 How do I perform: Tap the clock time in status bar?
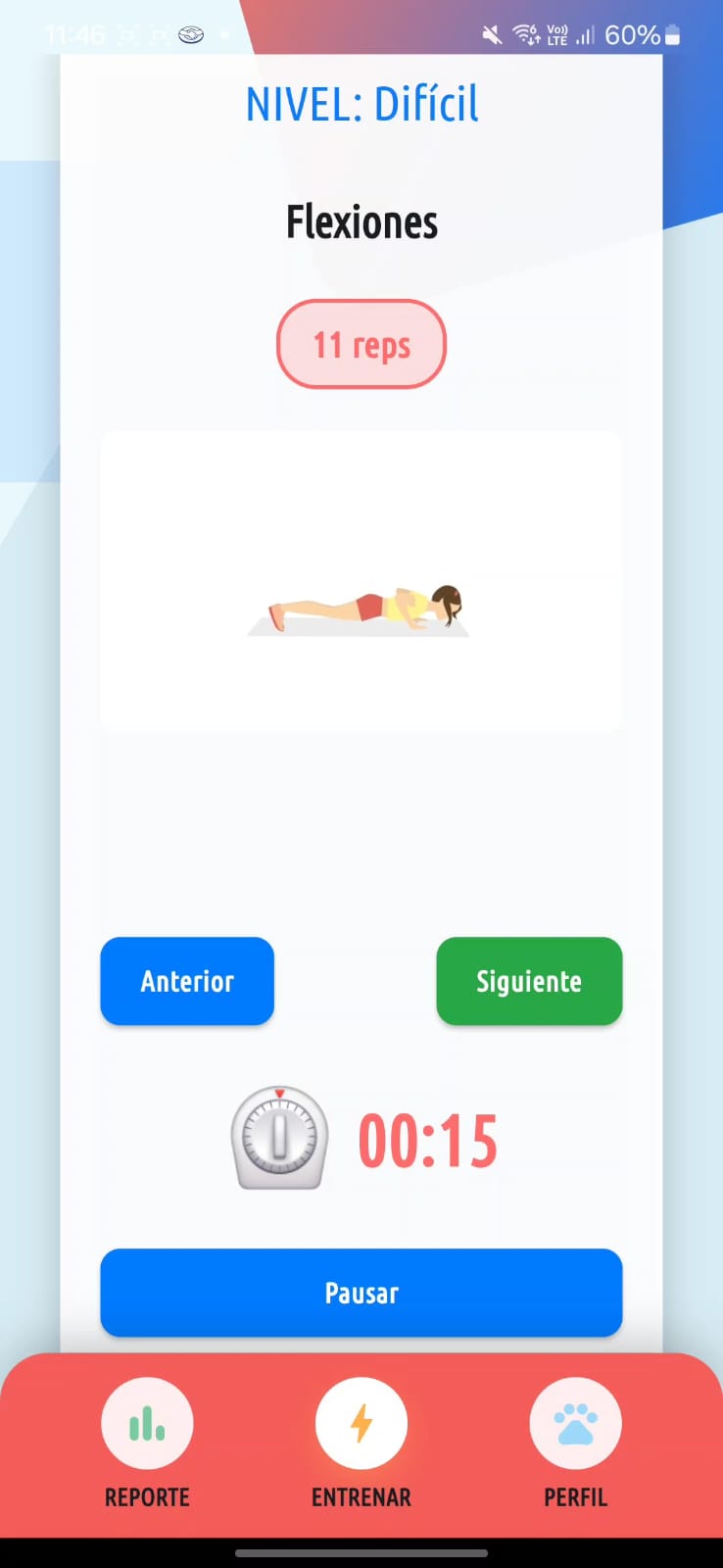[75, 34]
